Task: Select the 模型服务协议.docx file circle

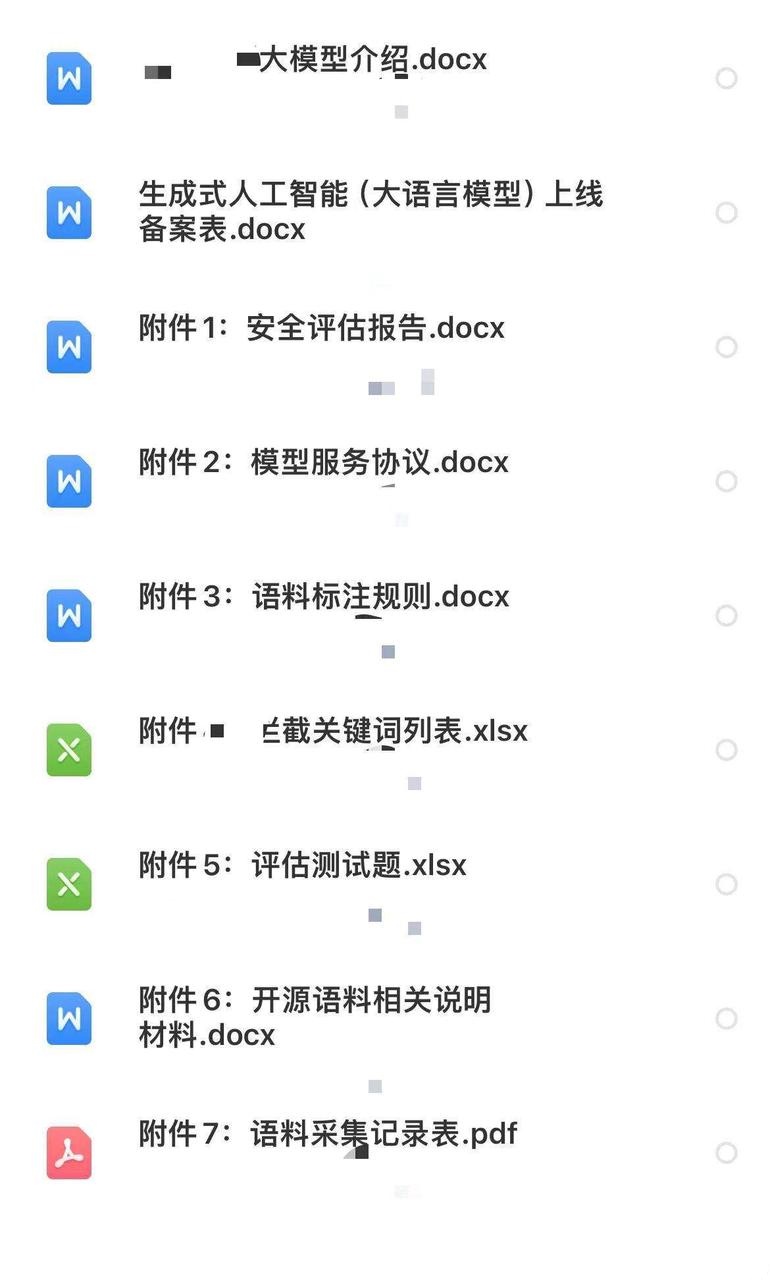Action: tap(727, 481)
